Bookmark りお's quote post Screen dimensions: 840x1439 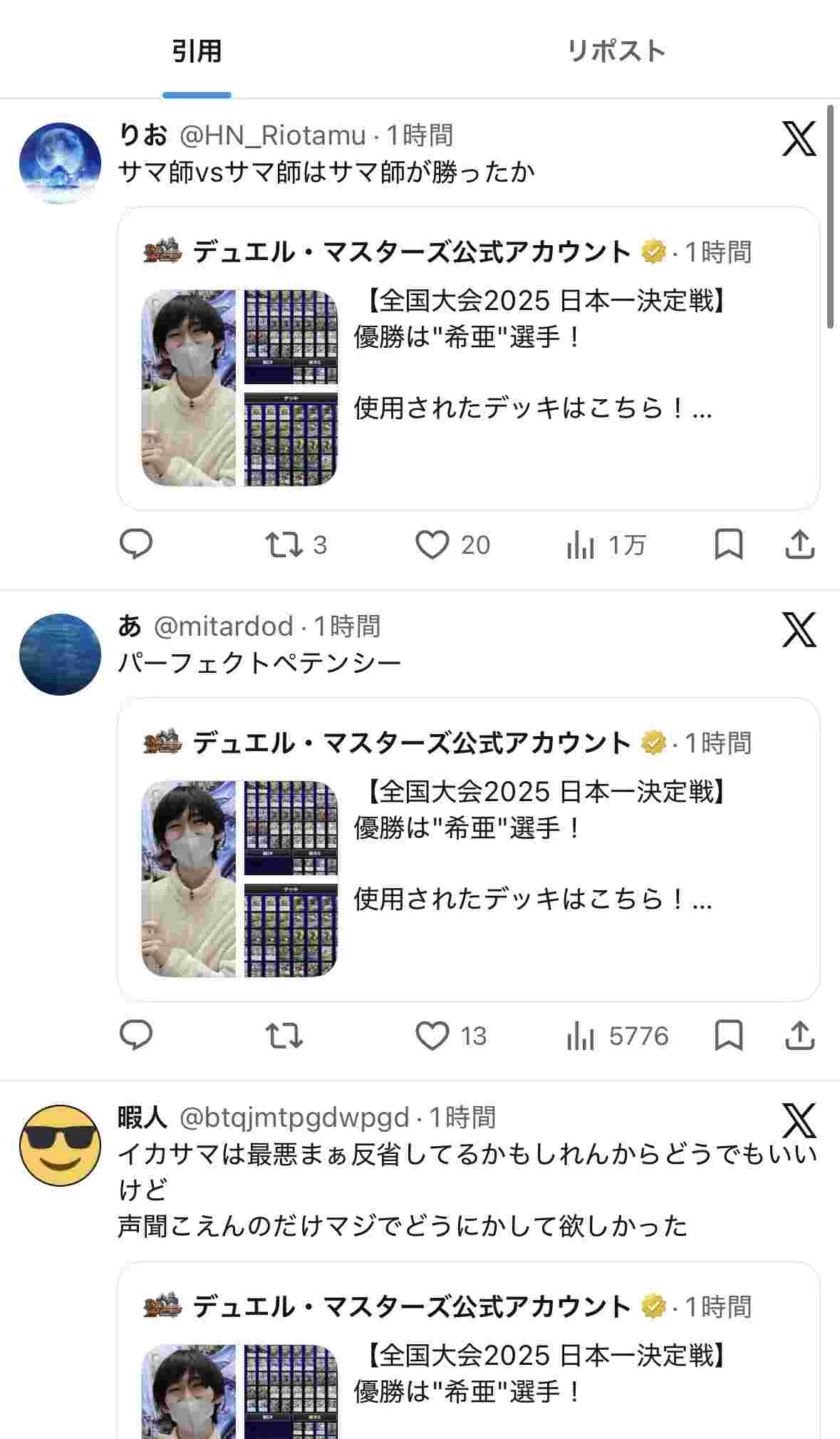728,545
